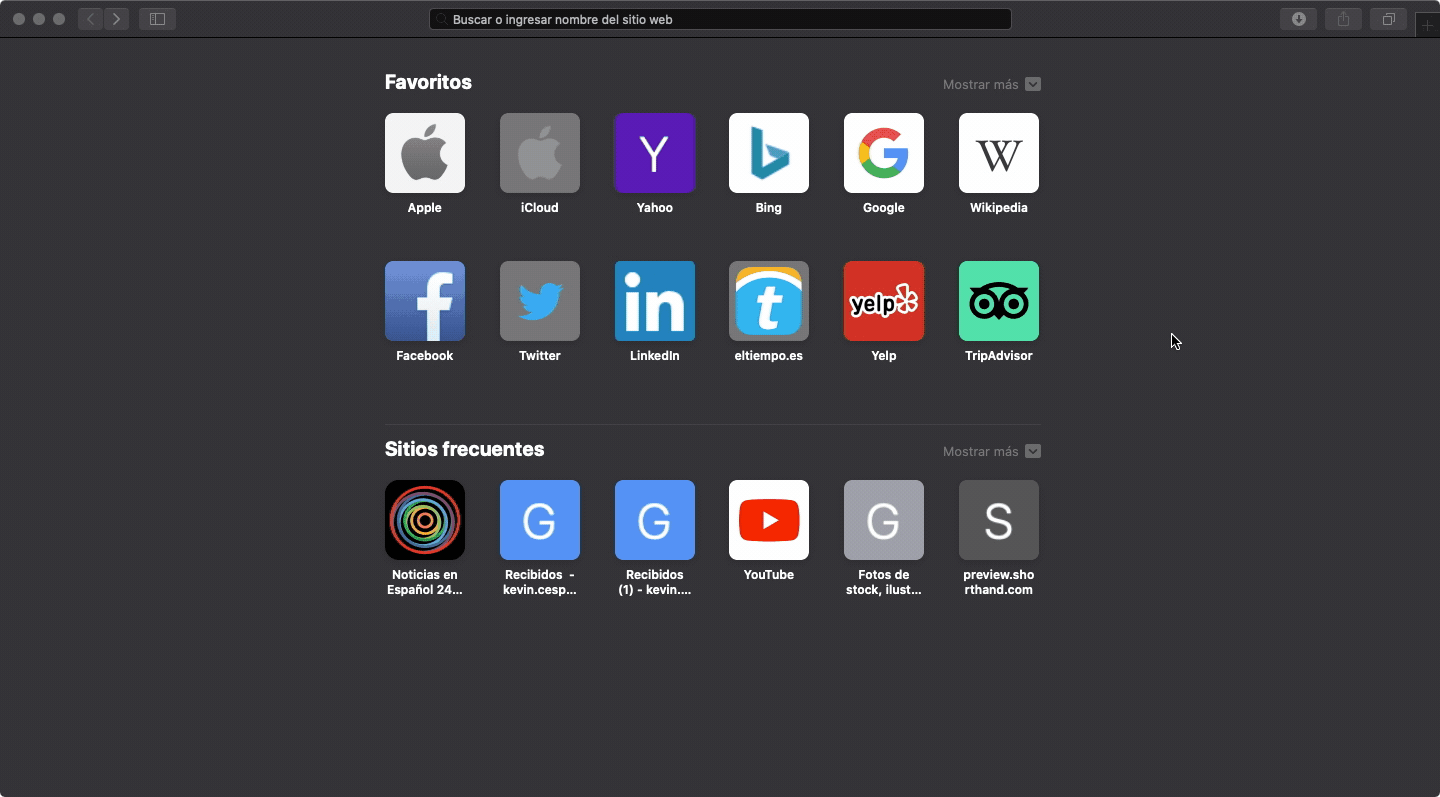Open the Yelp favorite

pyautogui.click(x=884, y=301)
